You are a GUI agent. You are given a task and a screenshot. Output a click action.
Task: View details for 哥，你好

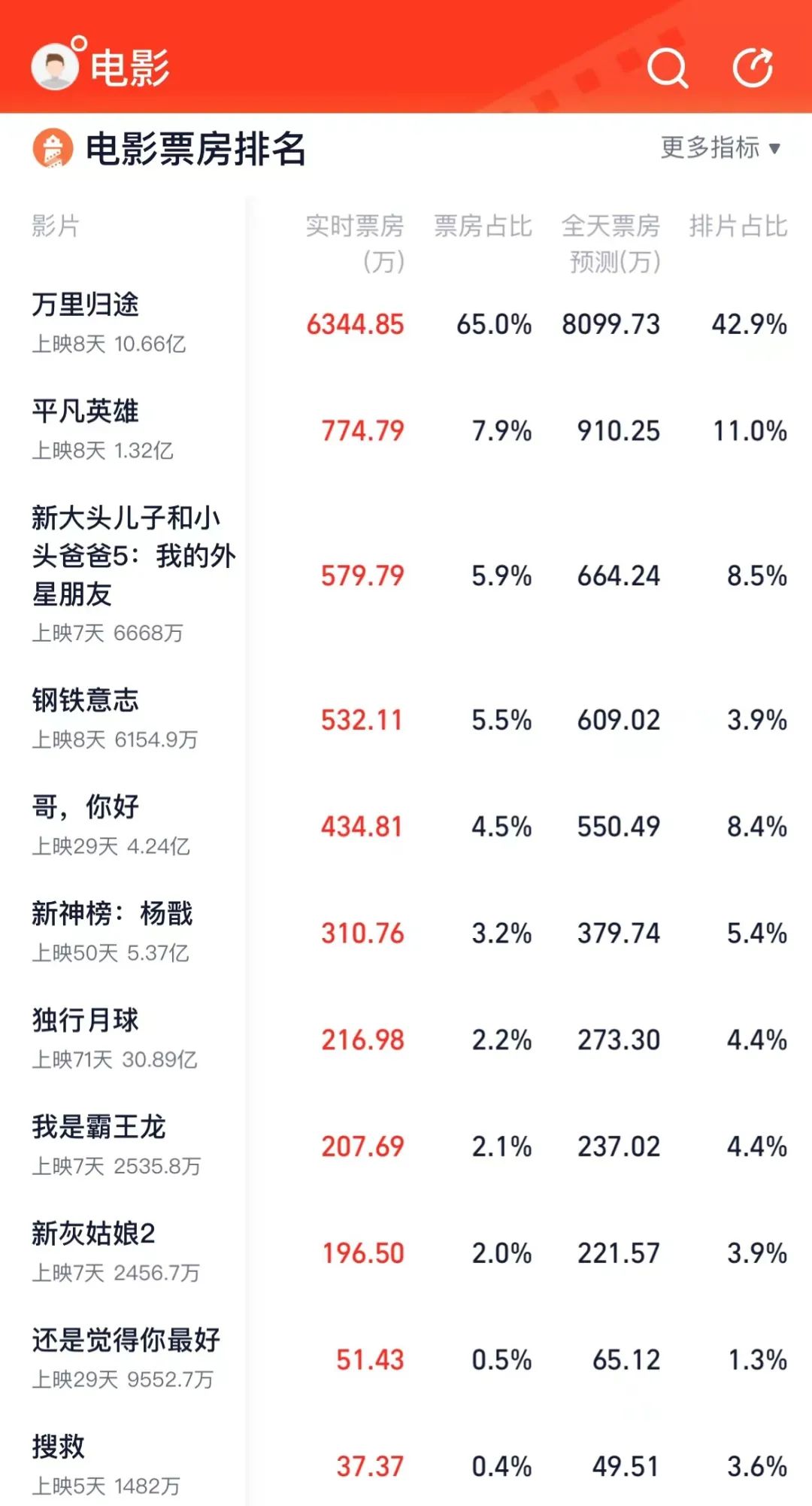click(406, 826)
